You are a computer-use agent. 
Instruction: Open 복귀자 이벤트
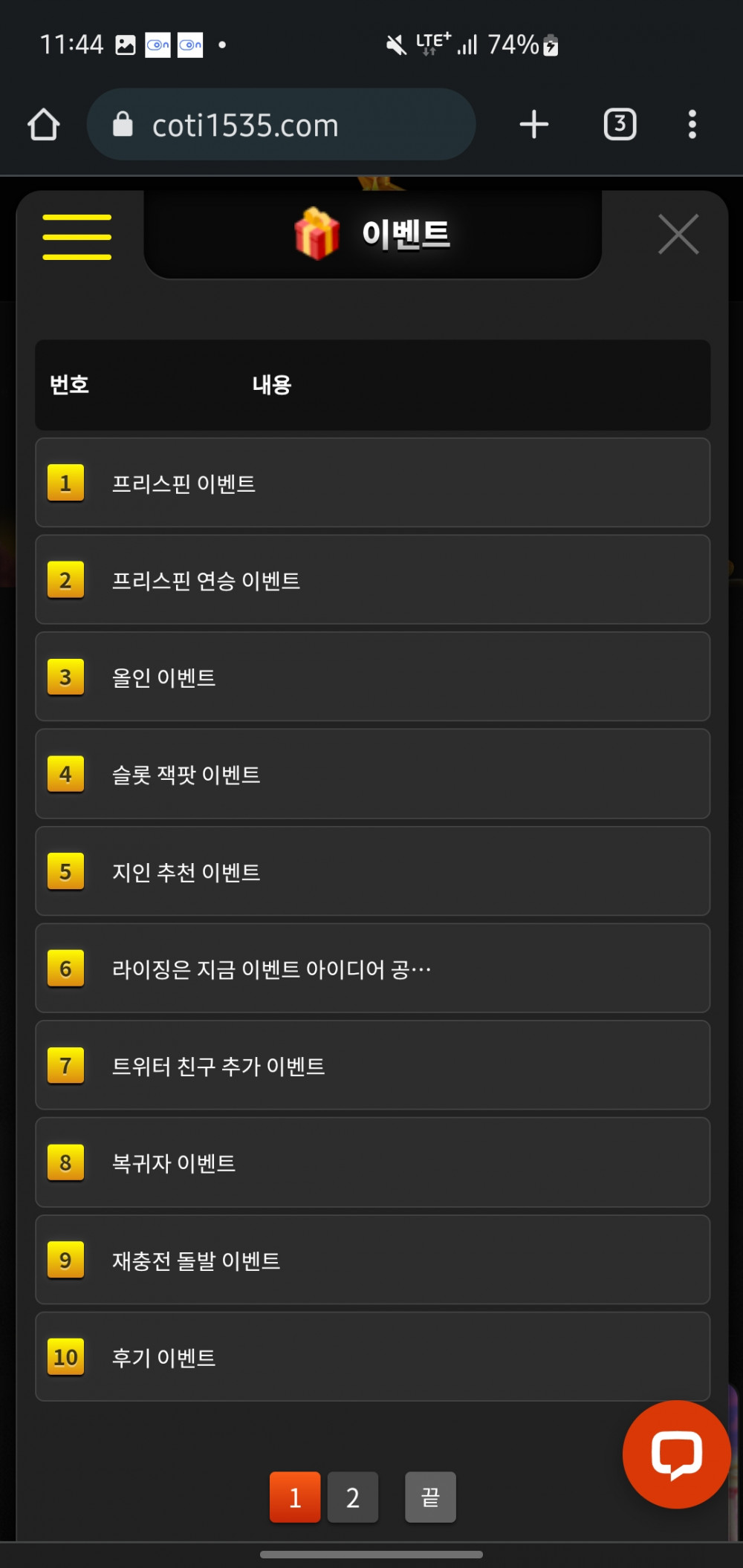371,1162
